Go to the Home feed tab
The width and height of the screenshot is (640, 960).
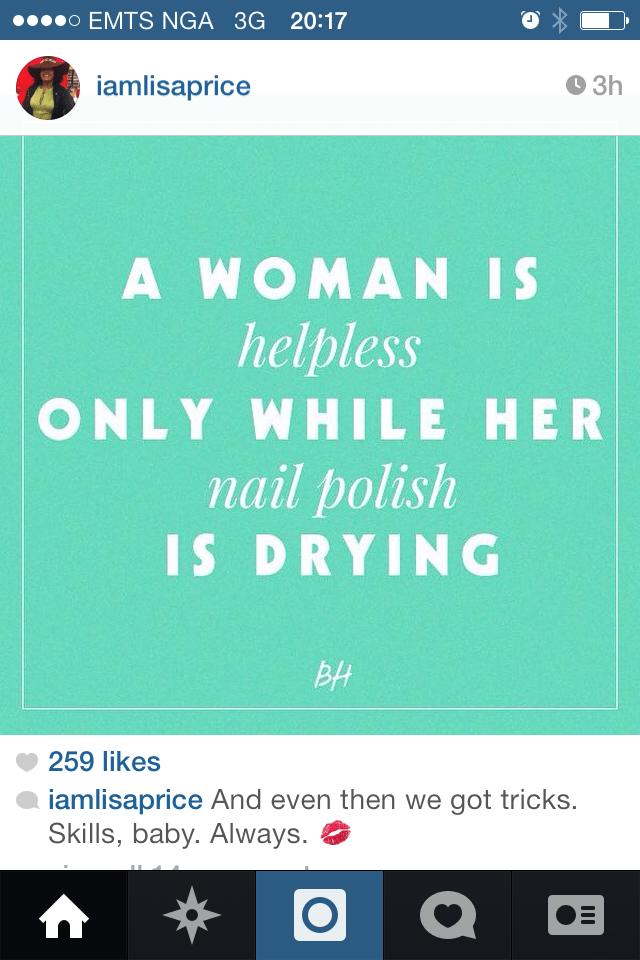point(63,915)
